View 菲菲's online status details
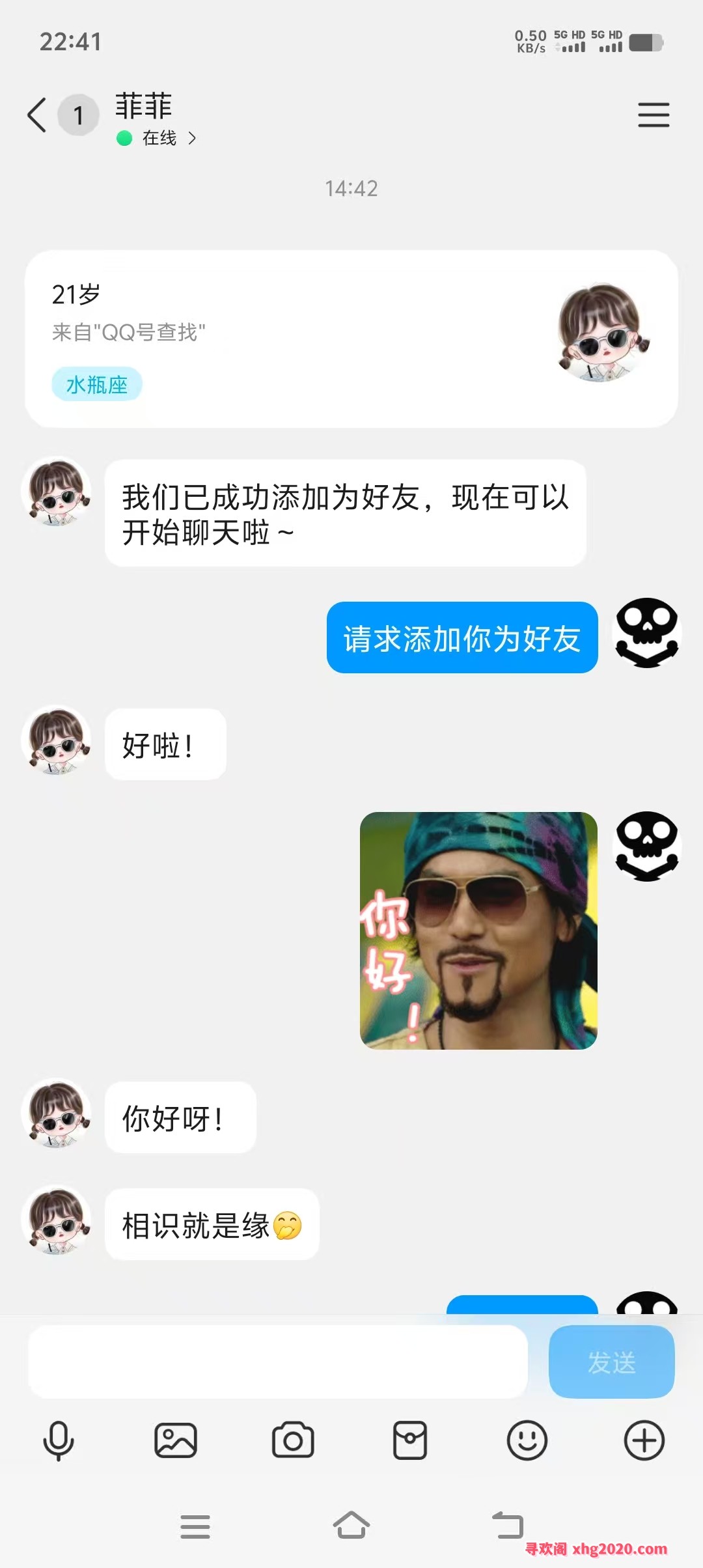703x1568 pixels. point(159,138)
